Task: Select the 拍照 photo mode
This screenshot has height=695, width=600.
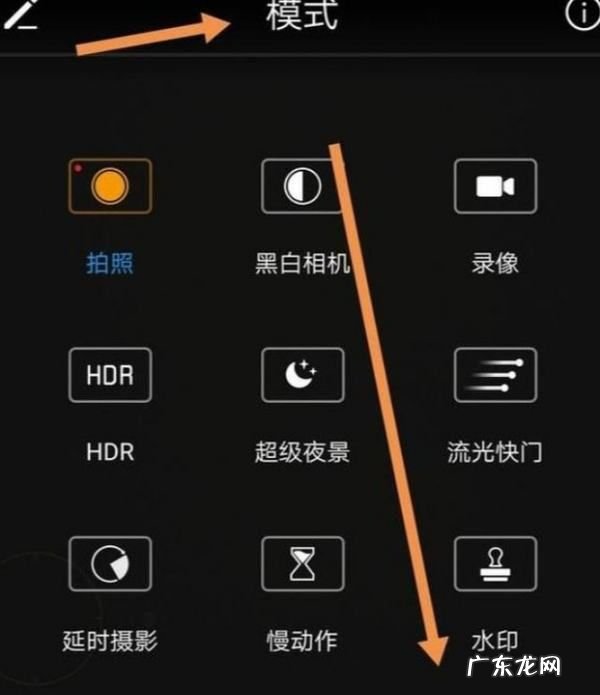Action: tap(110, 186)
